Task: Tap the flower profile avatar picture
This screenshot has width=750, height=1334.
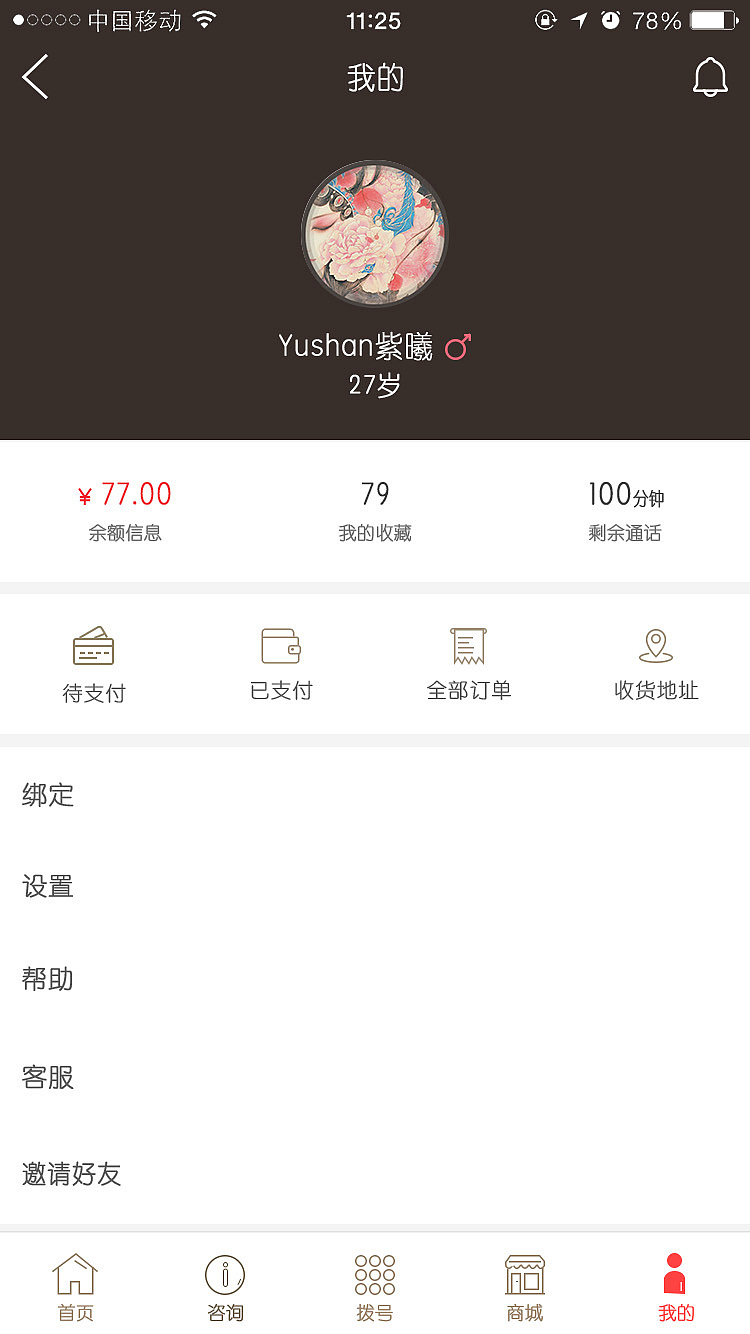Action: coord(374,233)
